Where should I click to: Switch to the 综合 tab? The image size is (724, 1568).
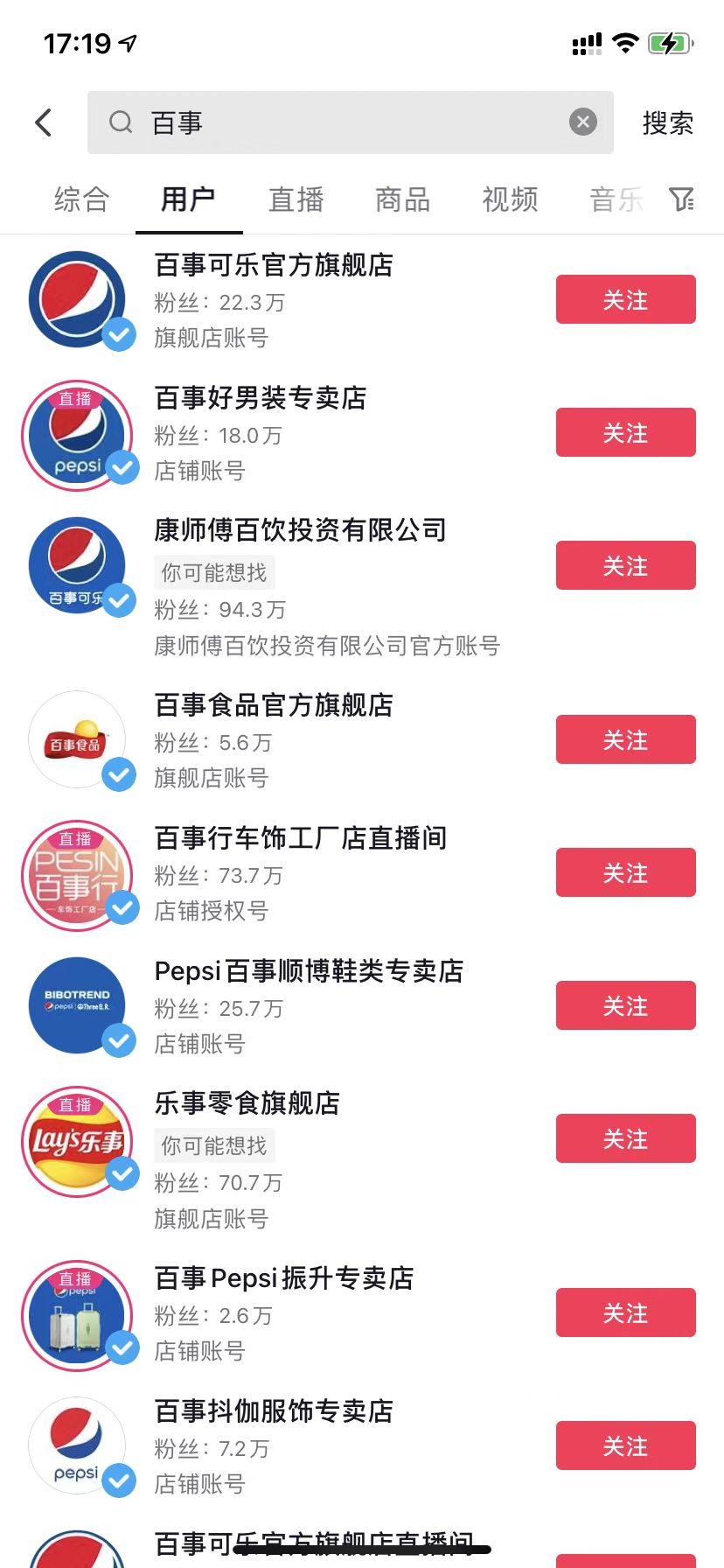pos(81,199)
